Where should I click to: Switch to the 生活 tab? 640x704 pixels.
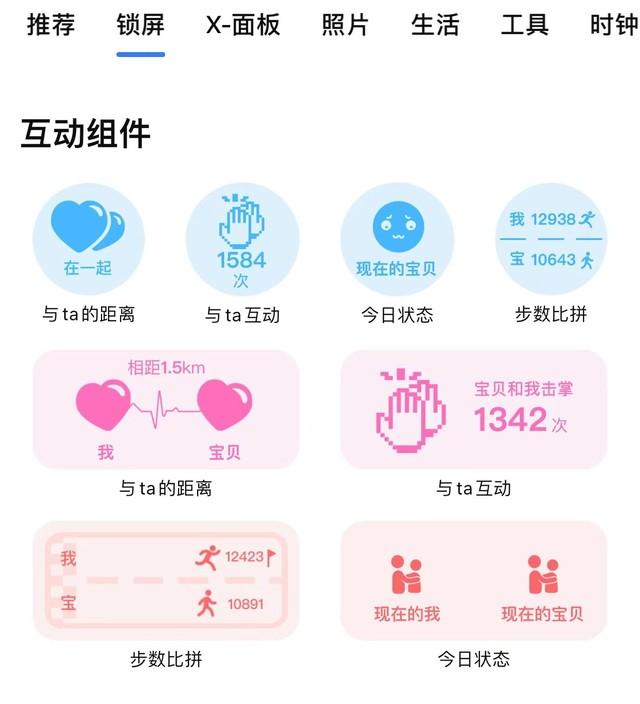pos(435,25)
